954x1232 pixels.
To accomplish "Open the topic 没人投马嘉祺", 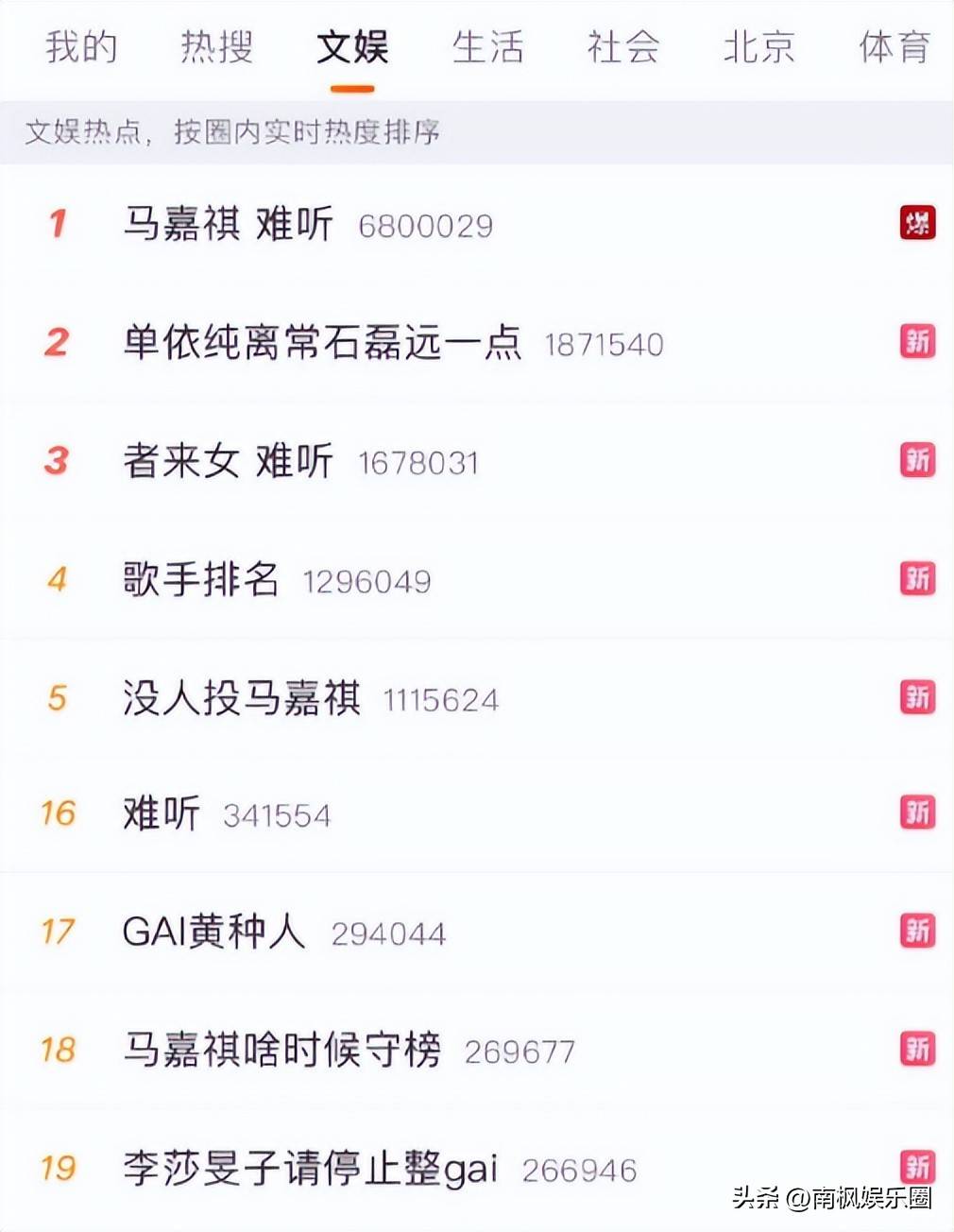I will [x=242, y=698].
